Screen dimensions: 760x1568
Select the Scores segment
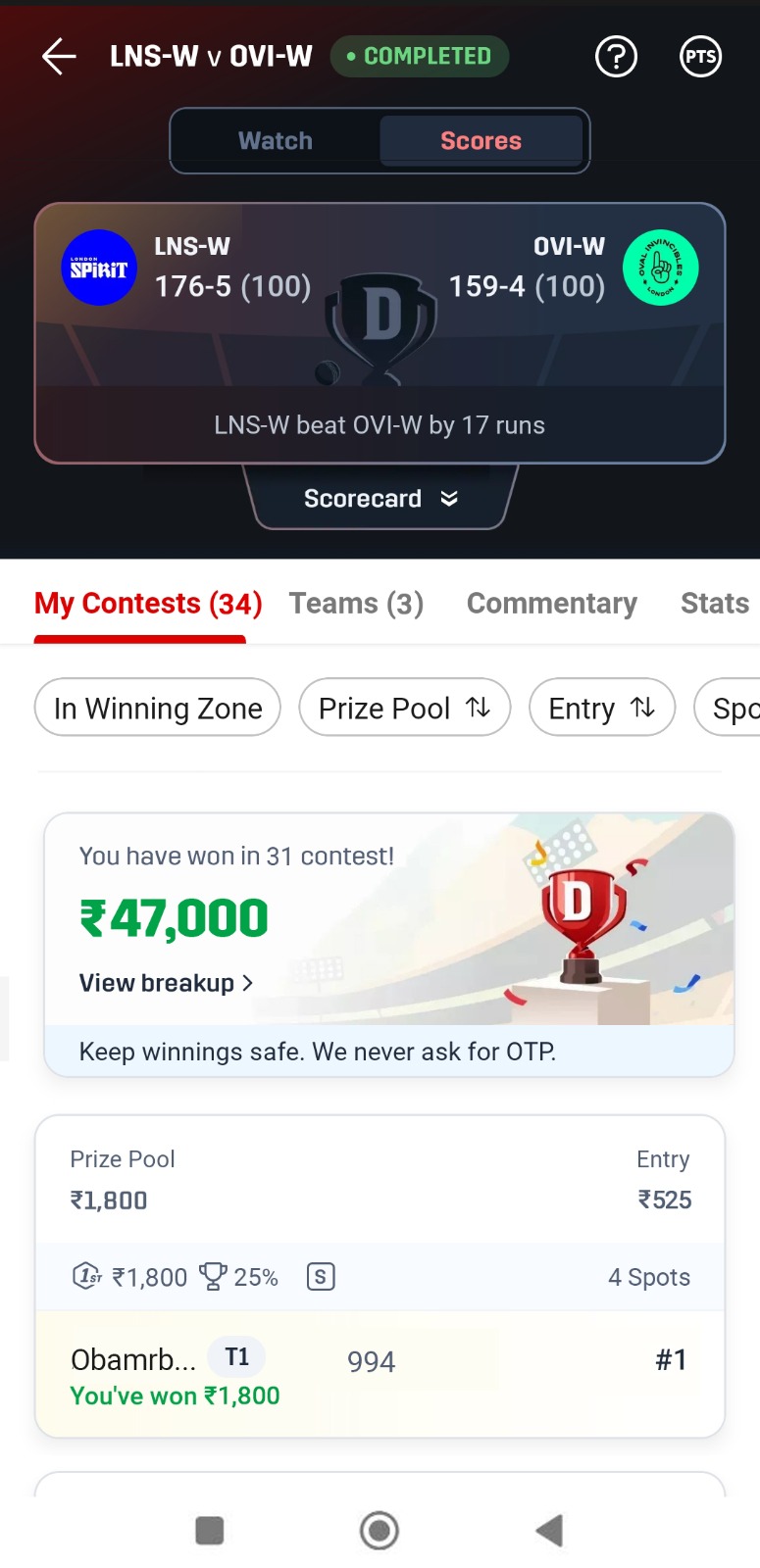[481, 141]
